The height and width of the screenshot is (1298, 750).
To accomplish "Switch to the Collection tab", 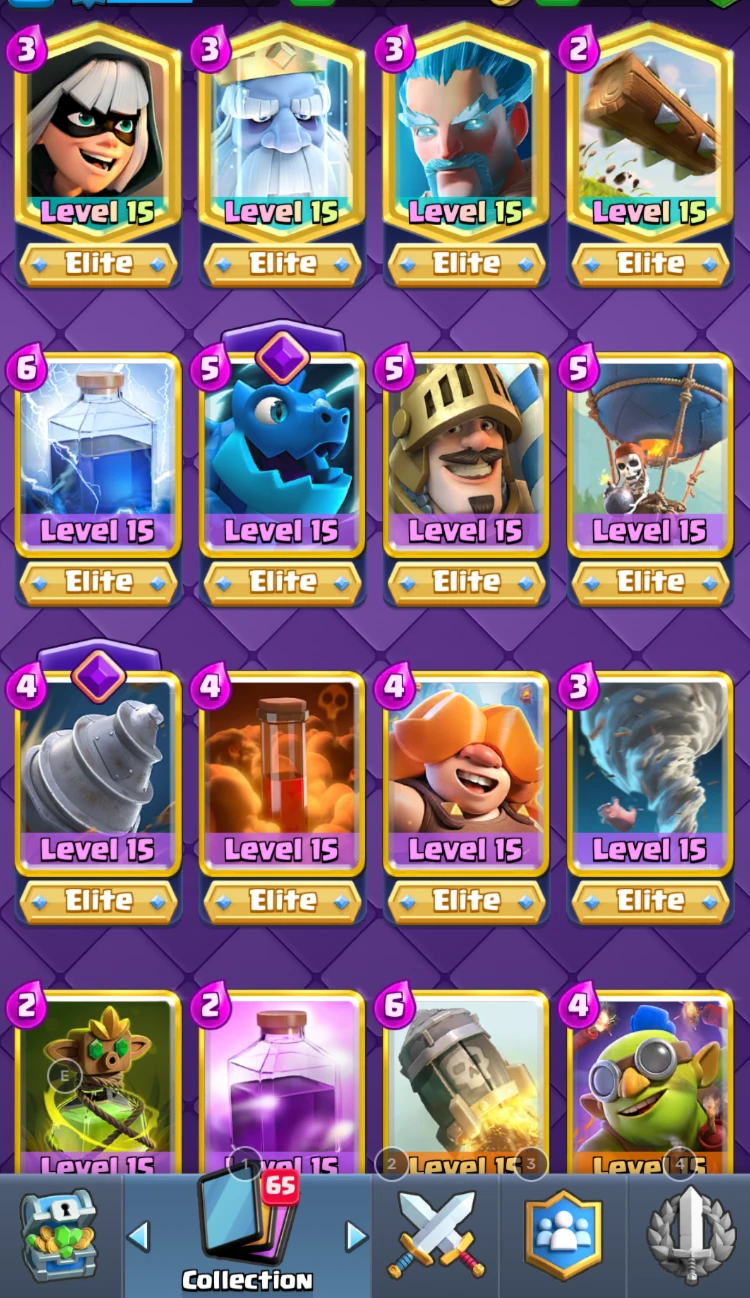I will (247, 1236).
